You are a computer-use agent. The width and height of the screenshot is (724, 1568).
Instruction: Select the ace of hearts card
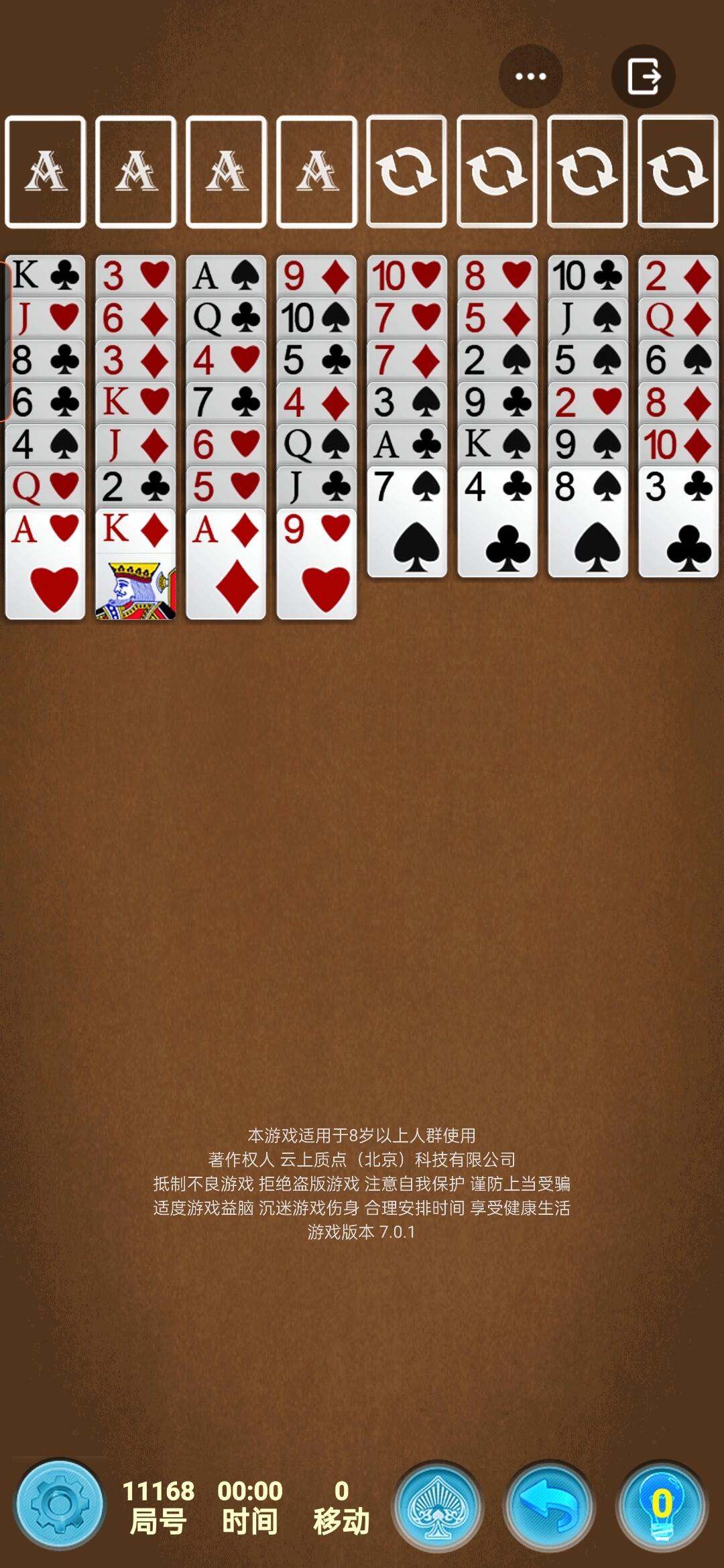(x=45, y=564)
